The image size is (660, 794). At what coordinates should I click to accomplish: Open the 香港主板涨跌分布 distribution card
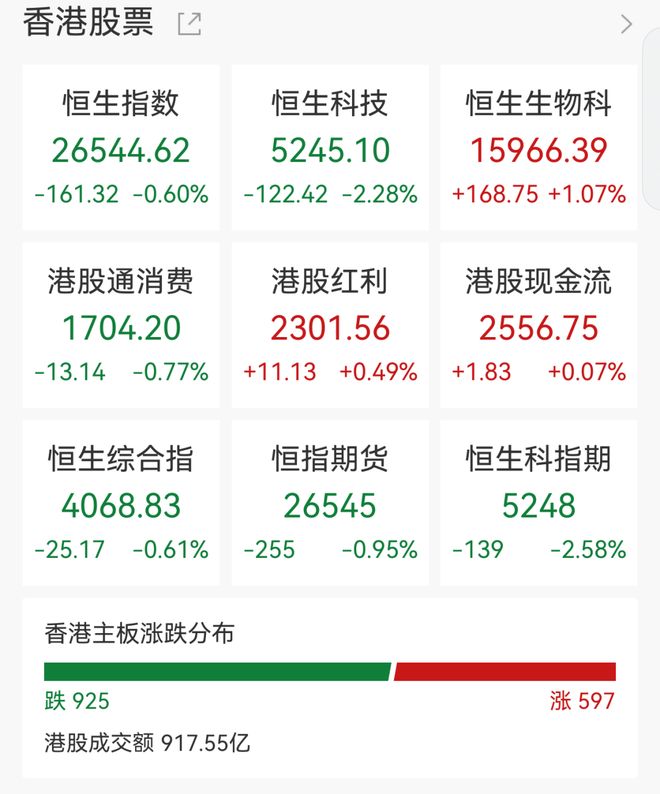point(330,687)
